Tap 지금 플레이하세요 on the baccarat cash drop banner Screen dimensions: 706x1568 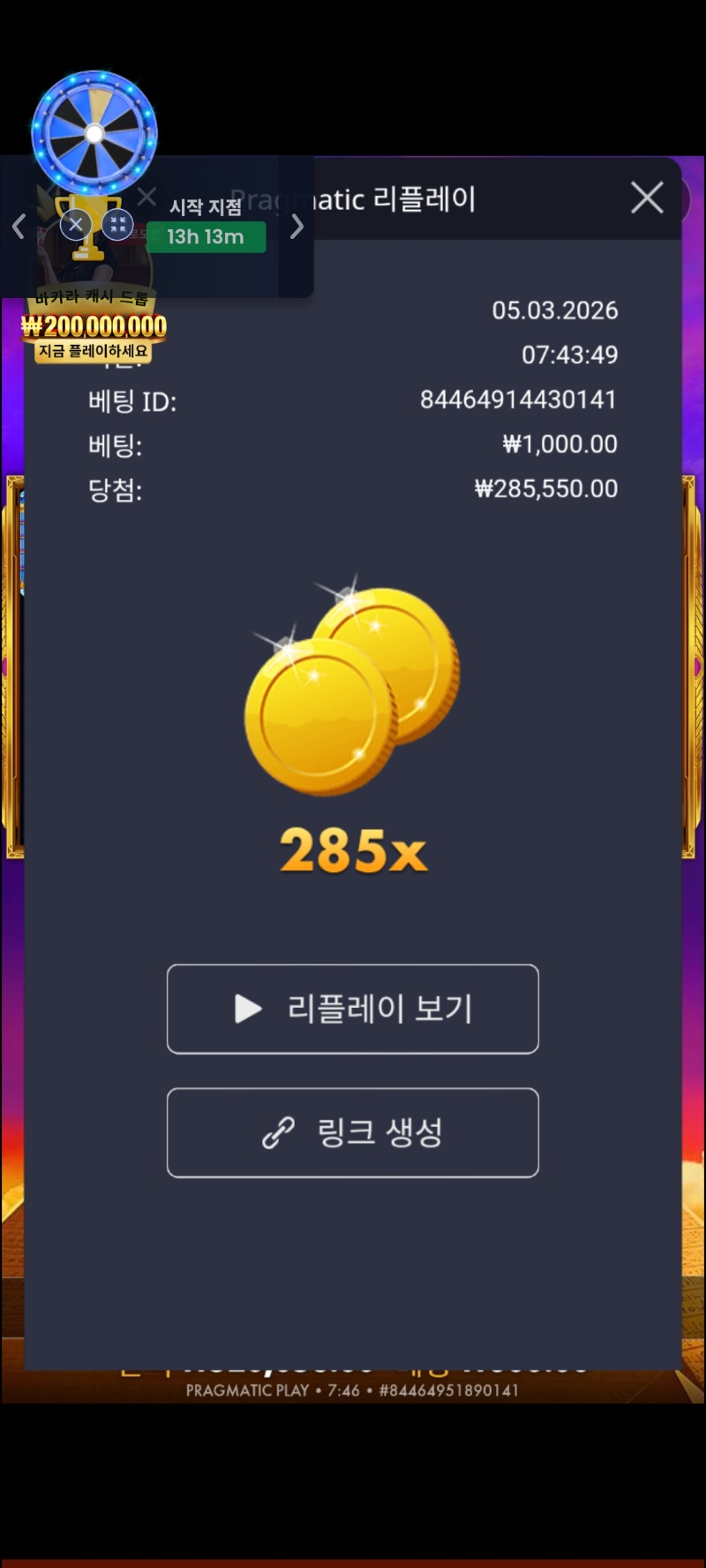coord(94,351)
